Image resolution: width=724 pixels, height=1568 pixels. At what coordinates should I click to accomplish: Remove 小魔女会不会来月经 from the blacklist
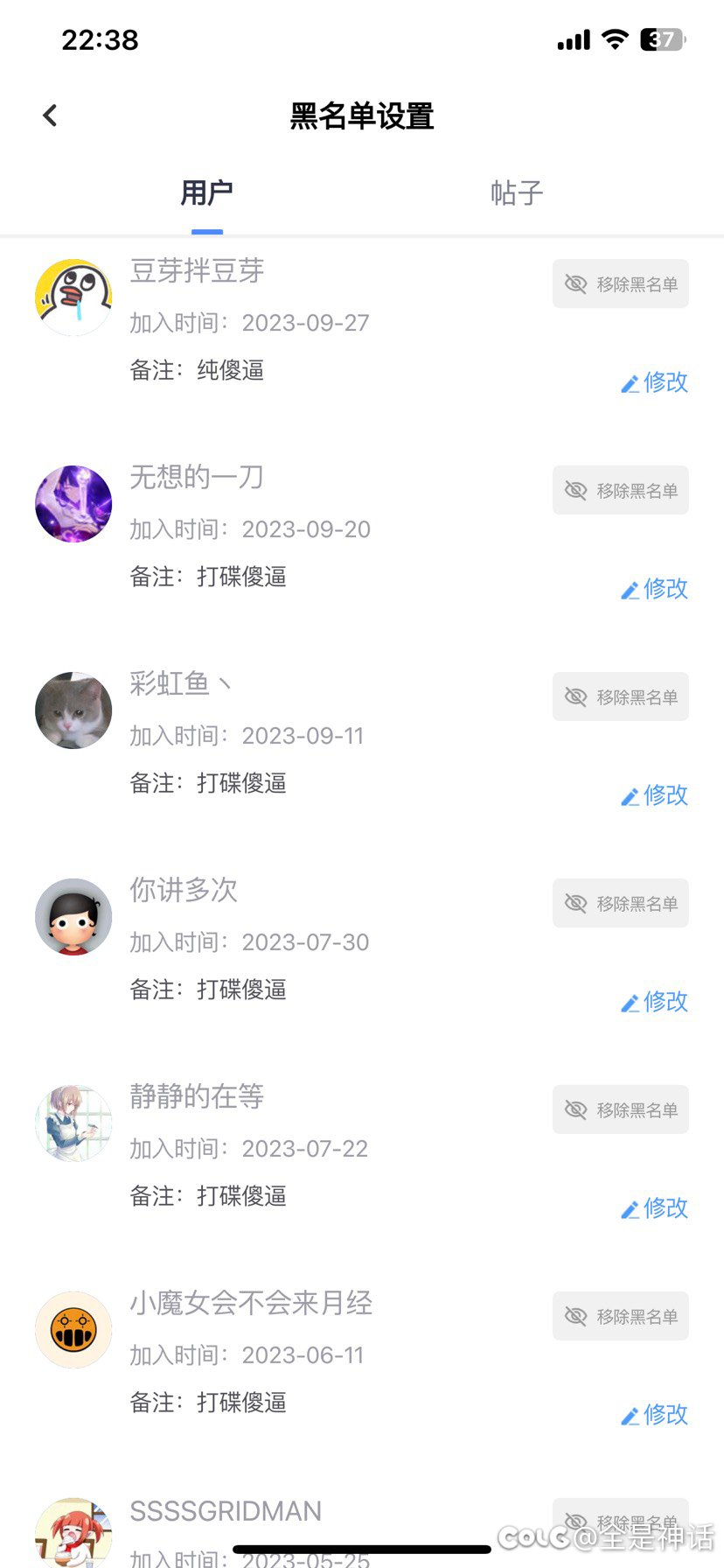click(x=621, y=1316)
